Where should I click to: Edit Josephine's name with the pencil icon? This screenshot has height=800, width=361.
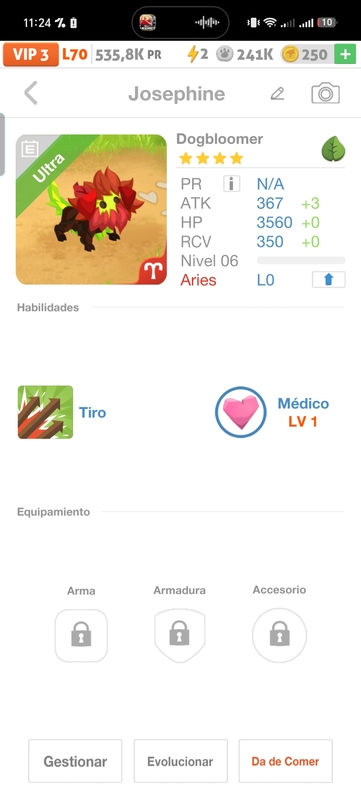[x=277, y=93]
